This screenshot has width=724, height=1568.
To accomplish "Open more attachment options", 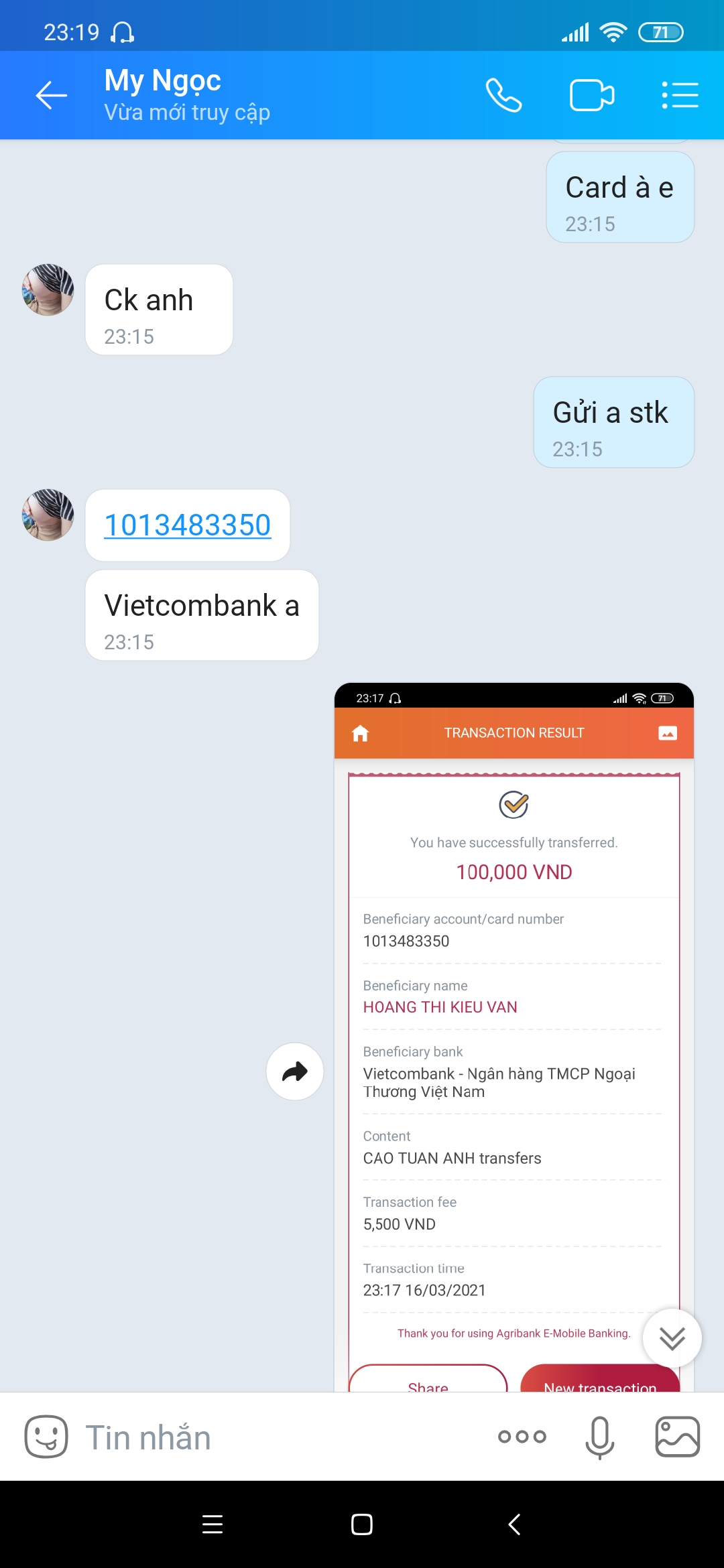I will click(x=522, y=1437).
